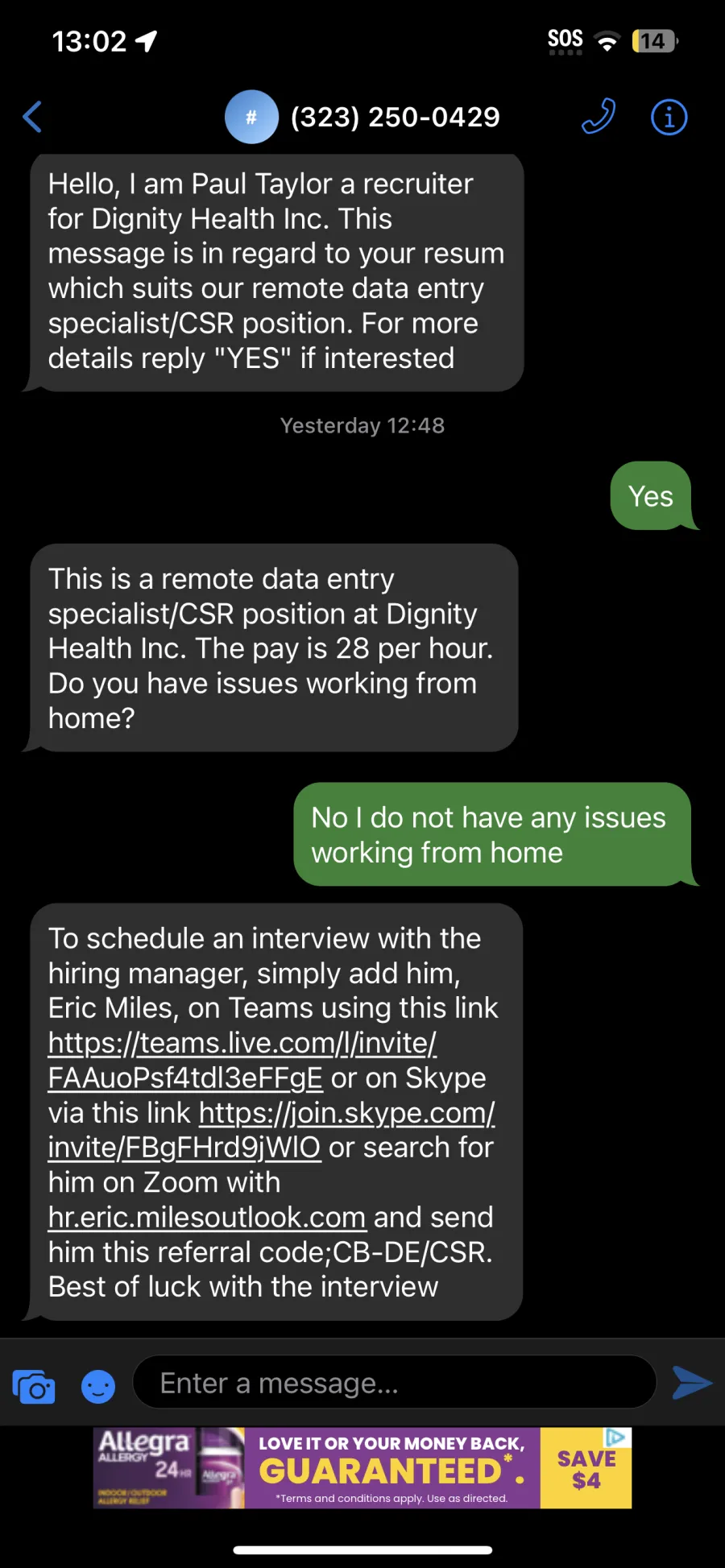Tap the contact avatar for (323) 250-0429
The image size is (725, 1568).
(251, 117)
